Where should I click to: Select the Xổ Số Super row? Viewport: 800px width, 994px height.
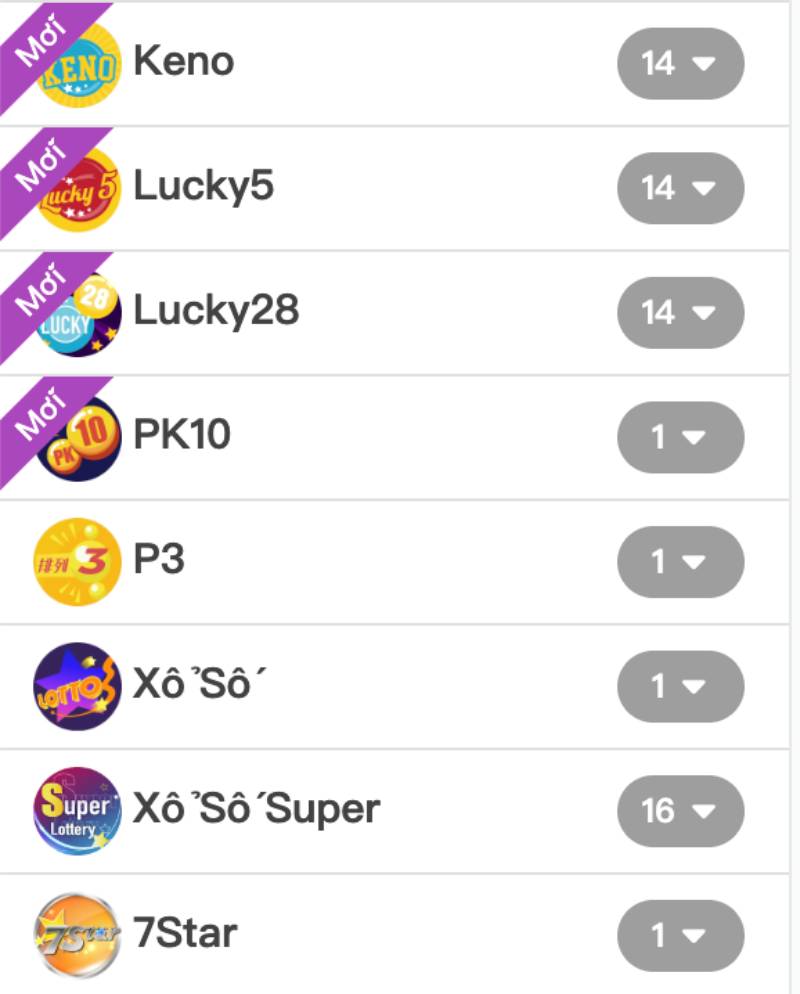click(x=256, y=809)
